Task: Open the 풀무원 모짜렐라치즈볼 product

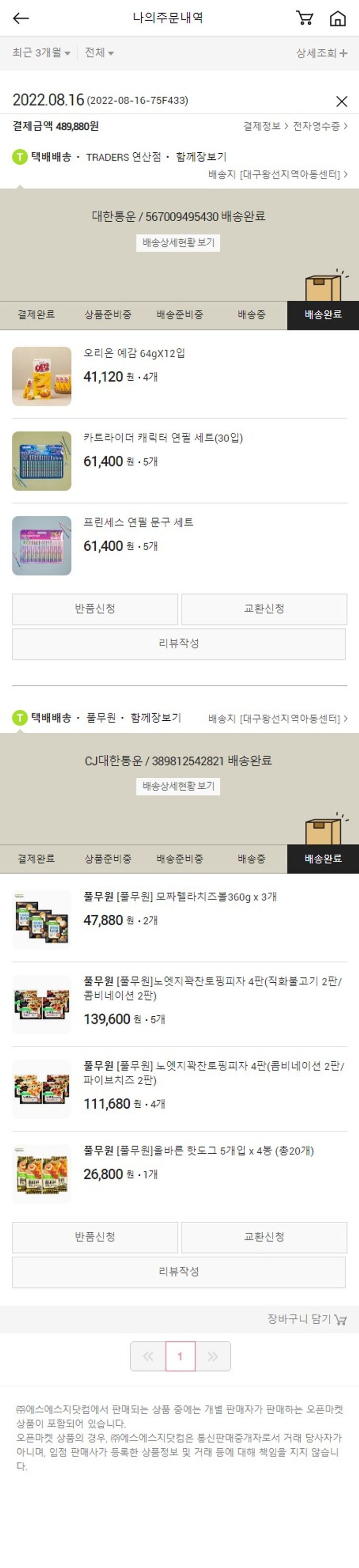Action: [x=179, y=897]
